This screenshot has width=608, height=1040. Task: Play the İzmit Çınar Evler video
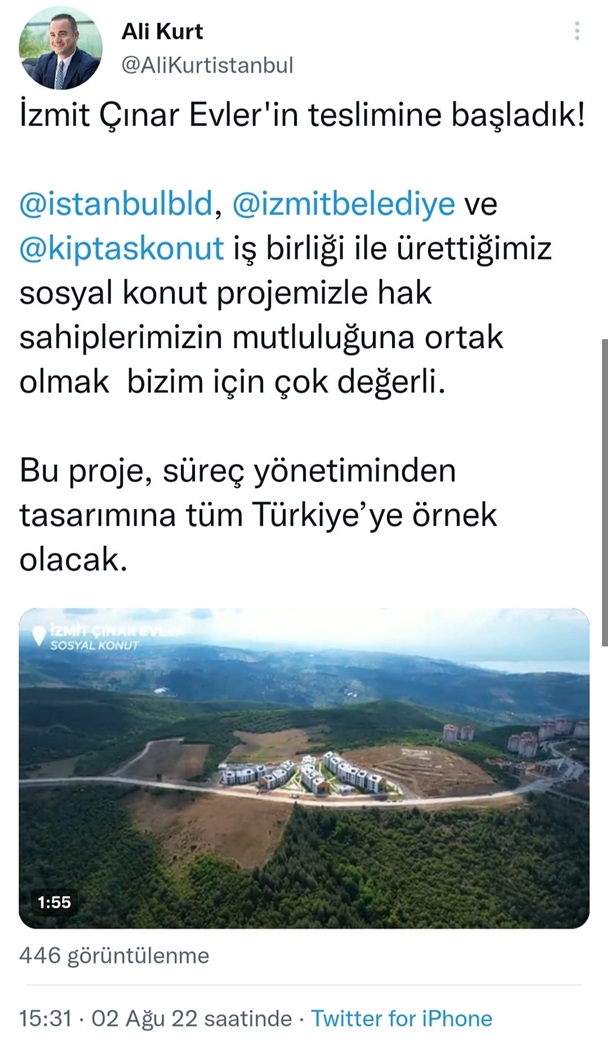(x=304, y=768)
